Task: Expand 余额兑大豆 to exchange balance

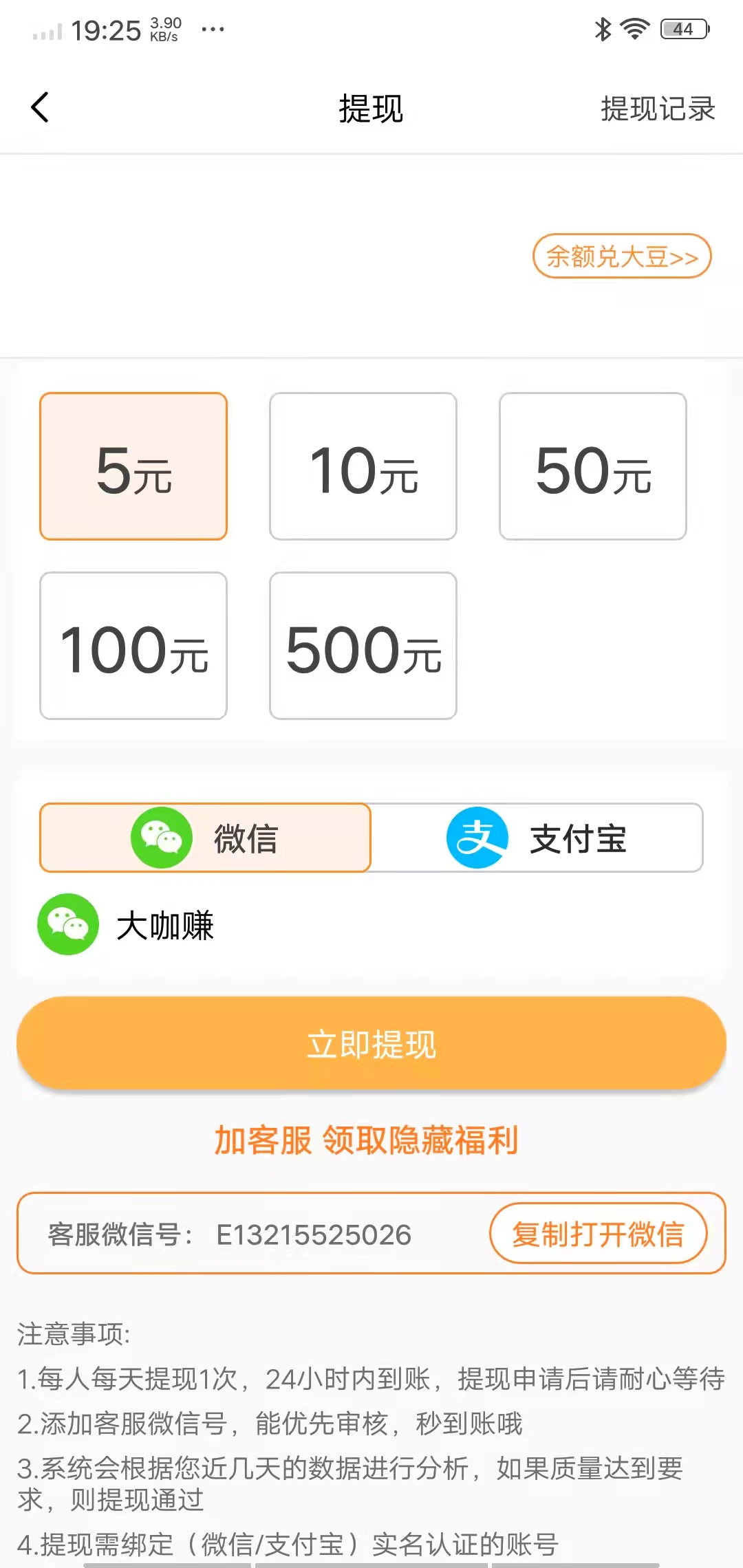Action: coord(620,257)
